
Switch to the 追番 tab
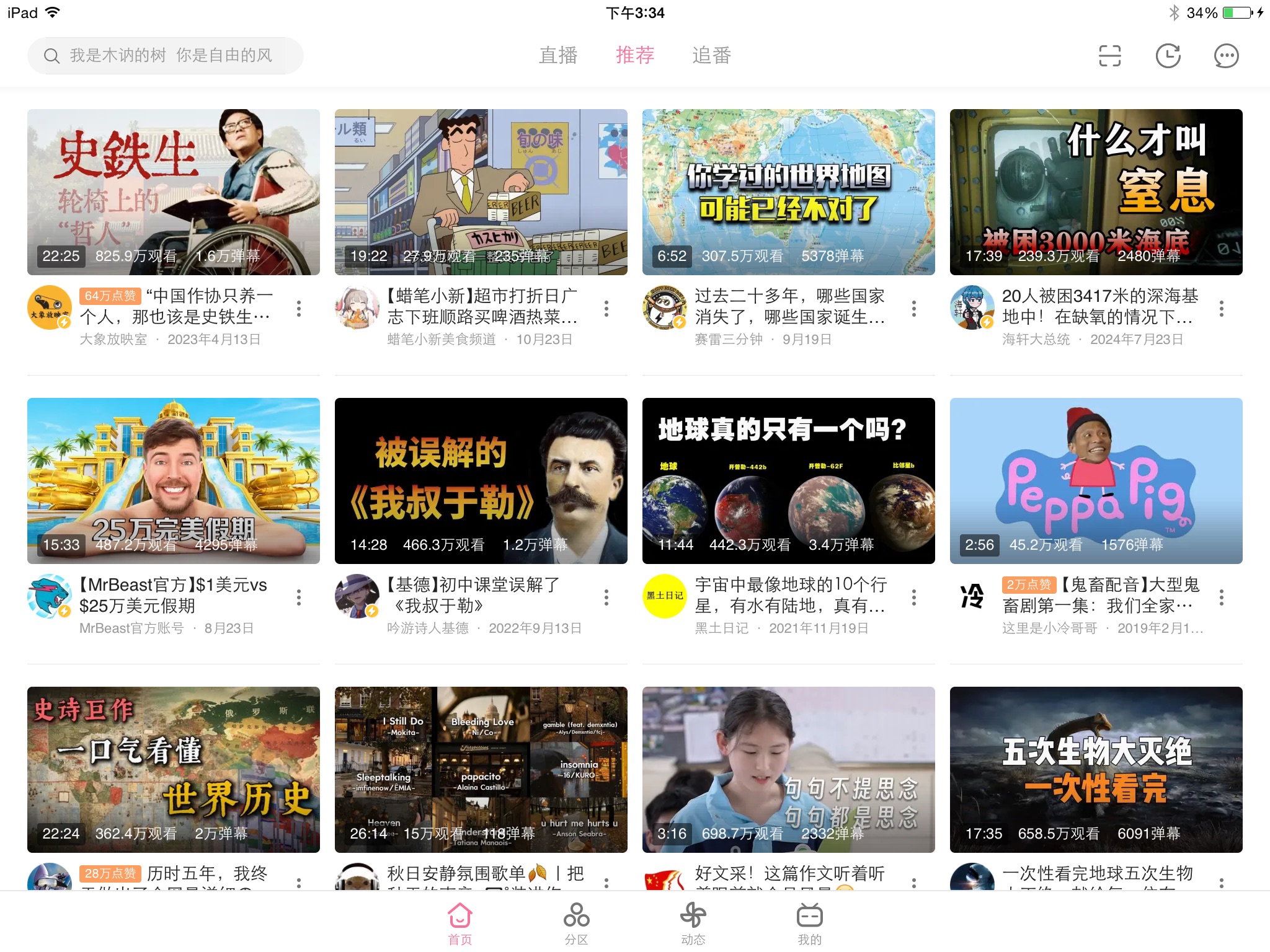point(711,56)
